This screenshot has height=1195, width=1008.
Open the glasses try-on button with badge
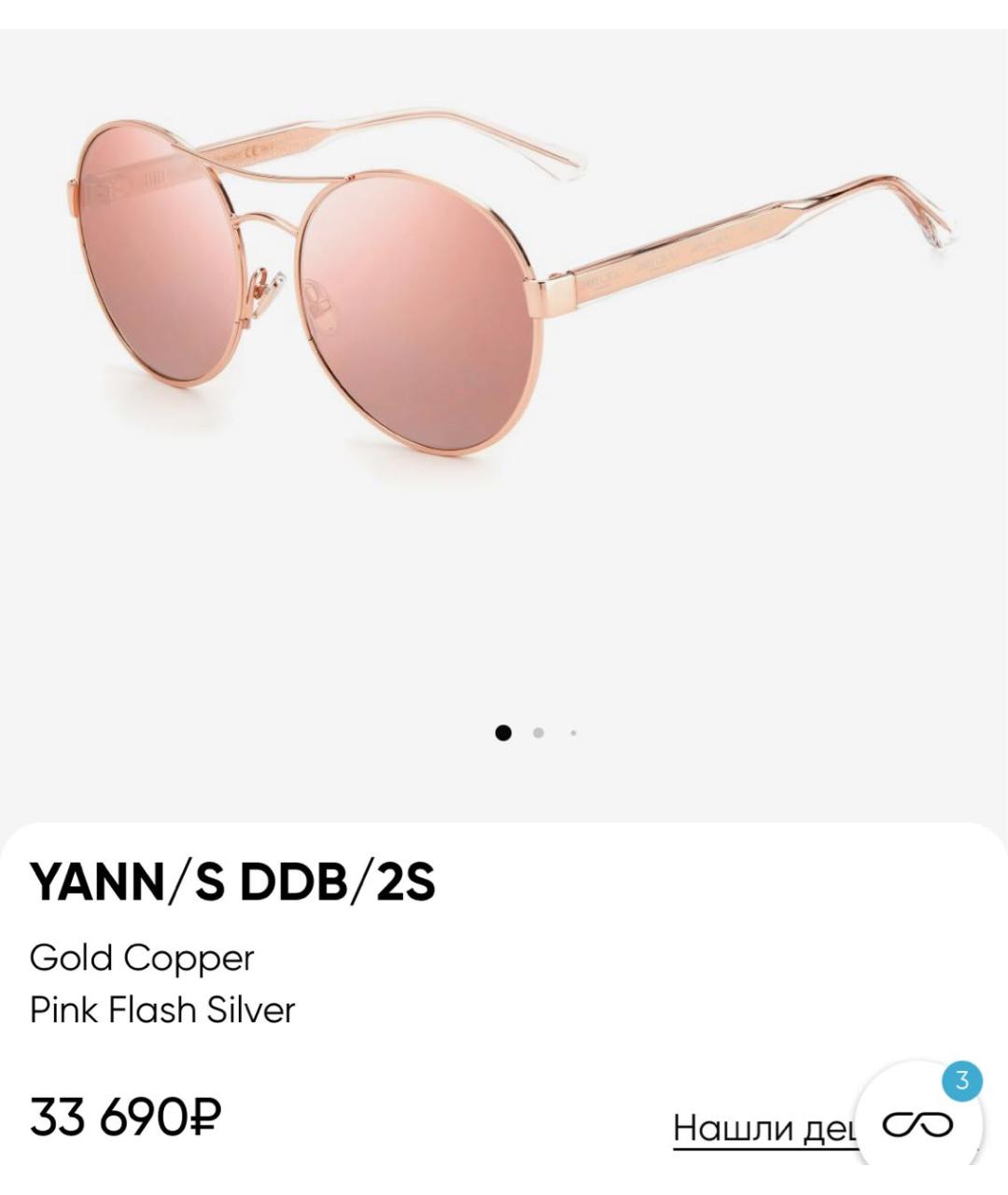point(918,1124)
